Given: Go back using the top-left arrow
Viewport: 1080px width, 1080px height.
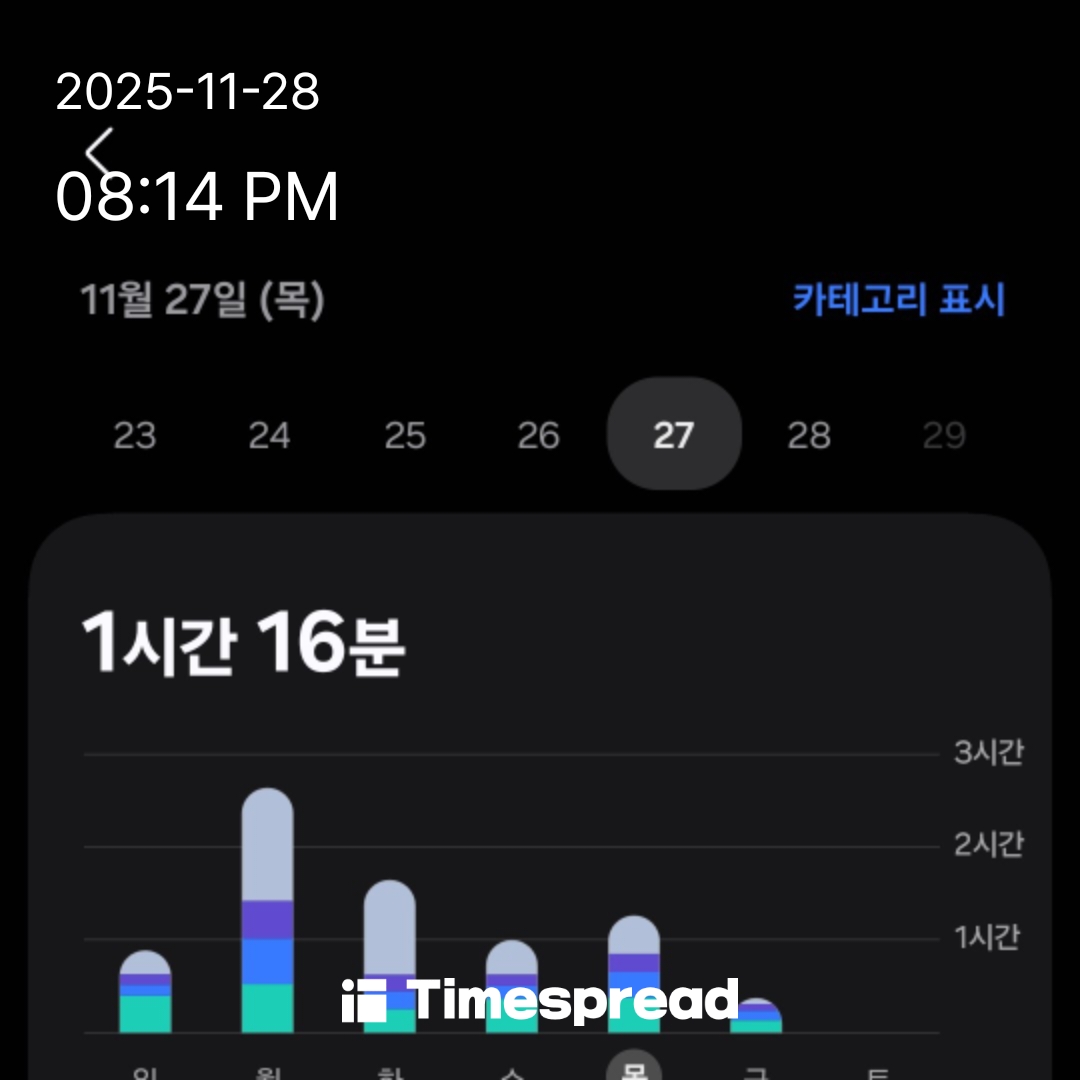Looking at the screenshot, I should pyautogui.click(x=100, y=155).
